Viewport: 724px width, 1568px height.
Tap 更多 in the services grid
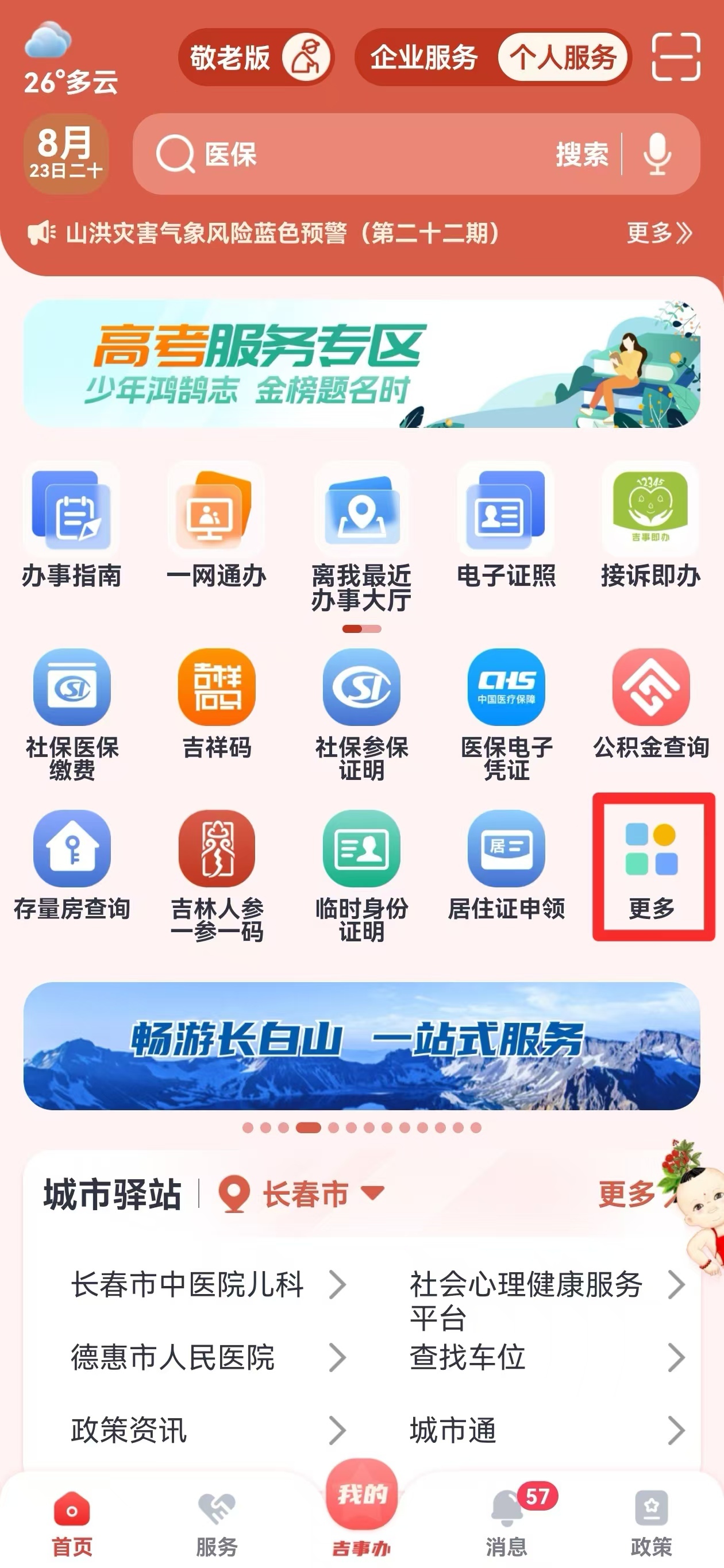[652, 867]
